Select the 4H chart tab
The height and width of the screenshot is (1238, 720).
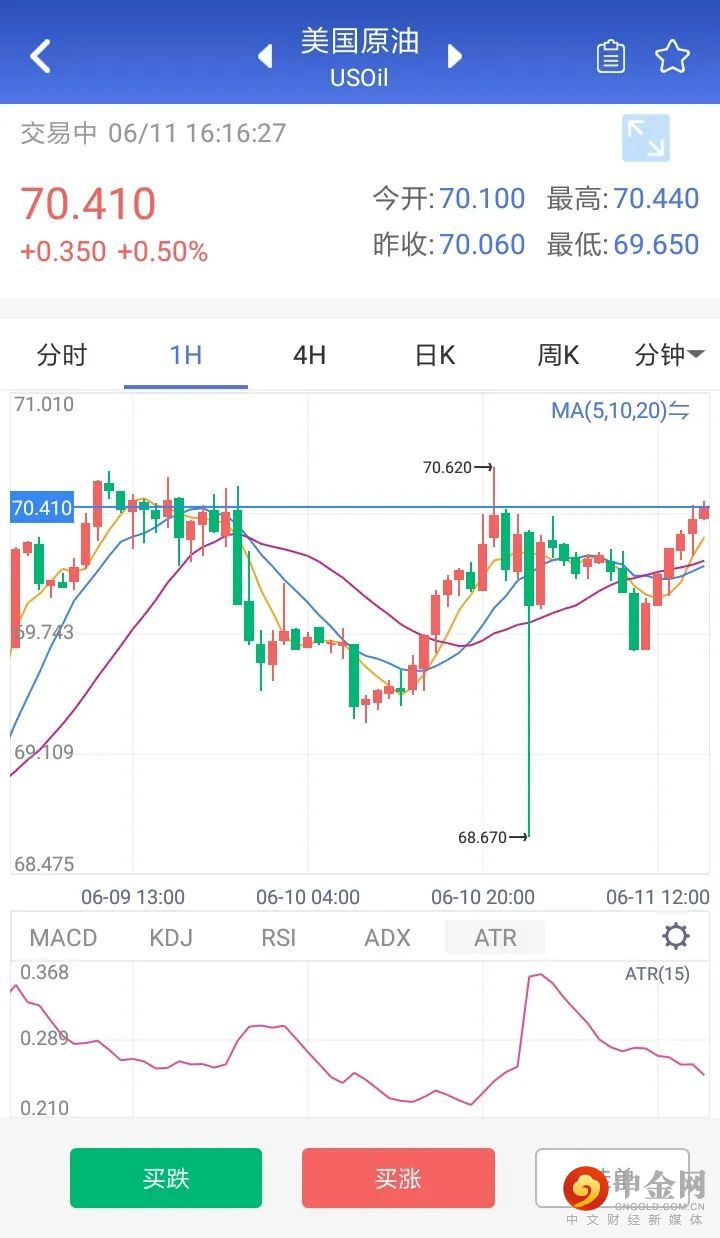click(x=309, y=355)
